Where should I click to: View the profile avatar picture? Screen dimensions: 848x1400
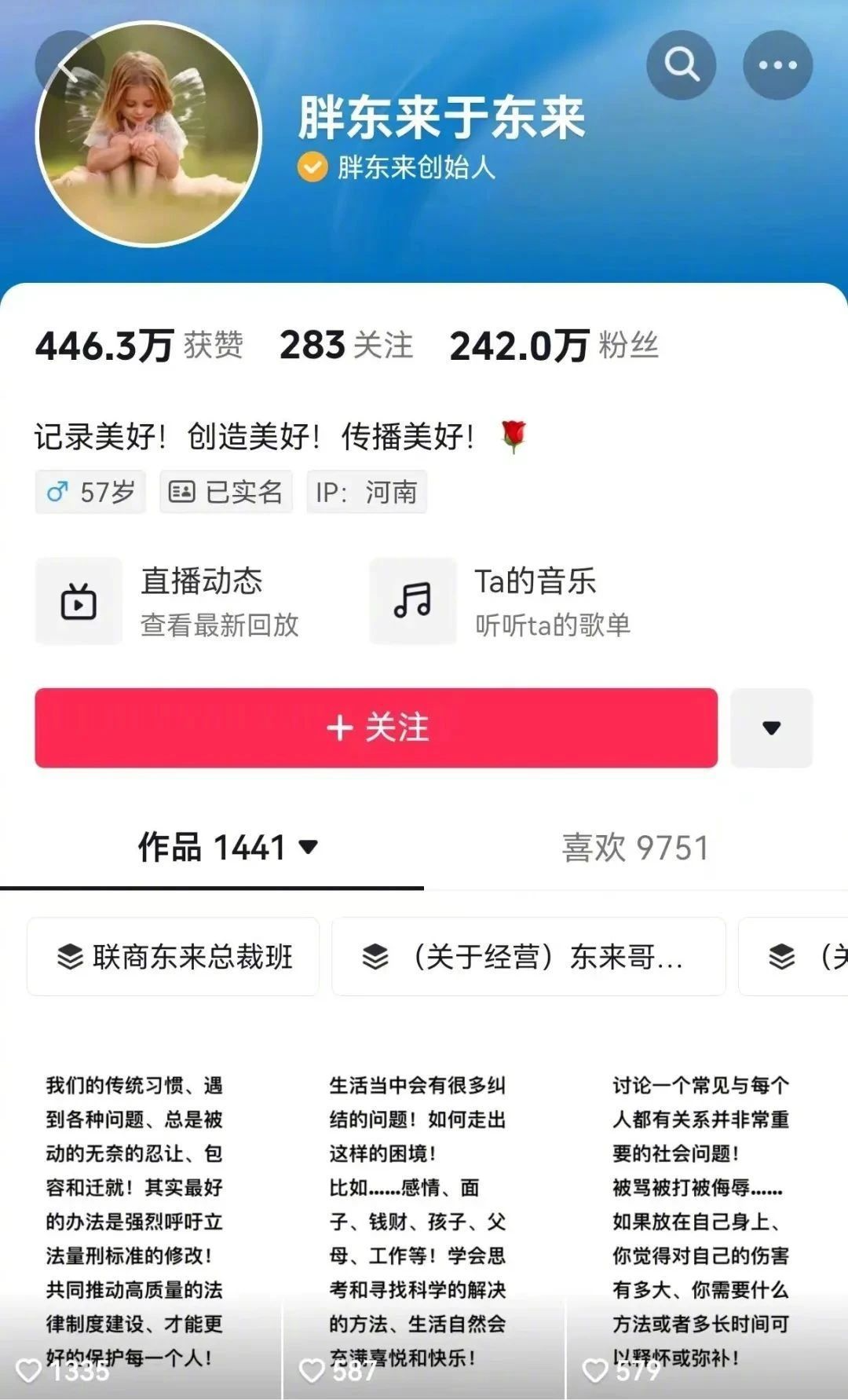click(149, 134)
